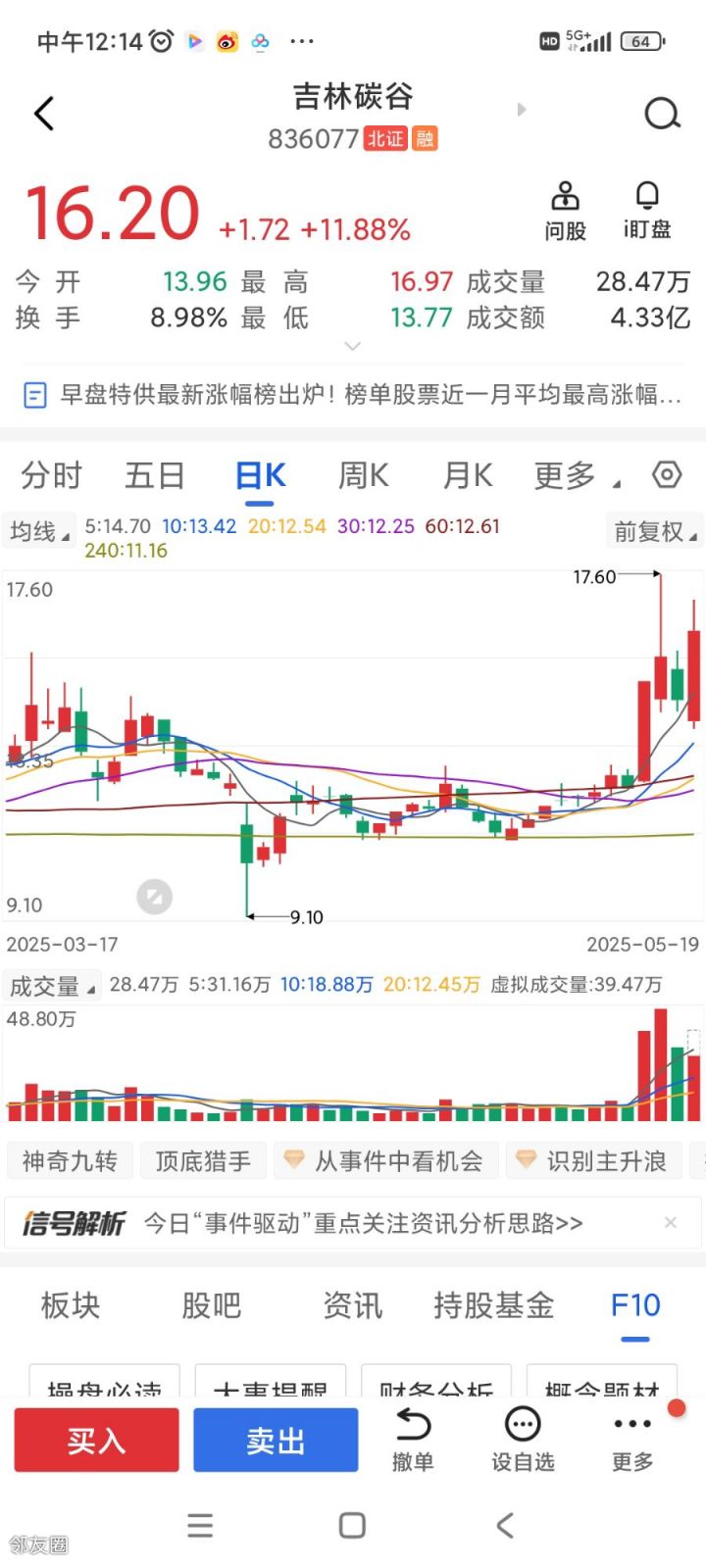This screenshot has height=1568, width=706.
Task: Switch to the 周K chart tab
Action: click(364, 476)
